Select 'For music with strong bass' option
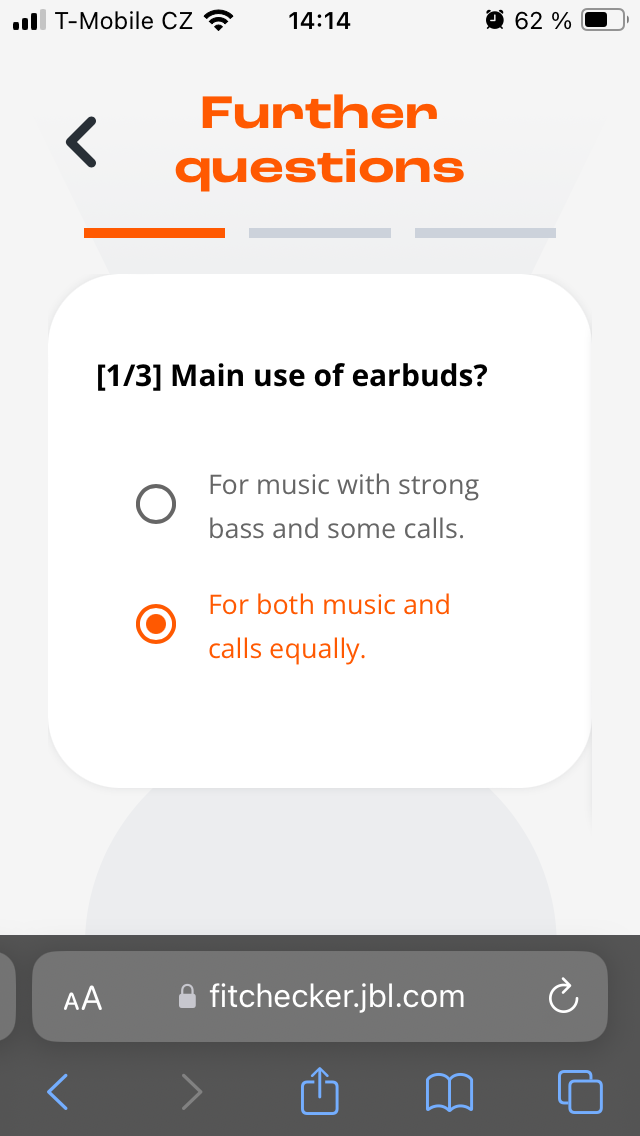Viewport: 640px width, 1136px height. (156, 504)
